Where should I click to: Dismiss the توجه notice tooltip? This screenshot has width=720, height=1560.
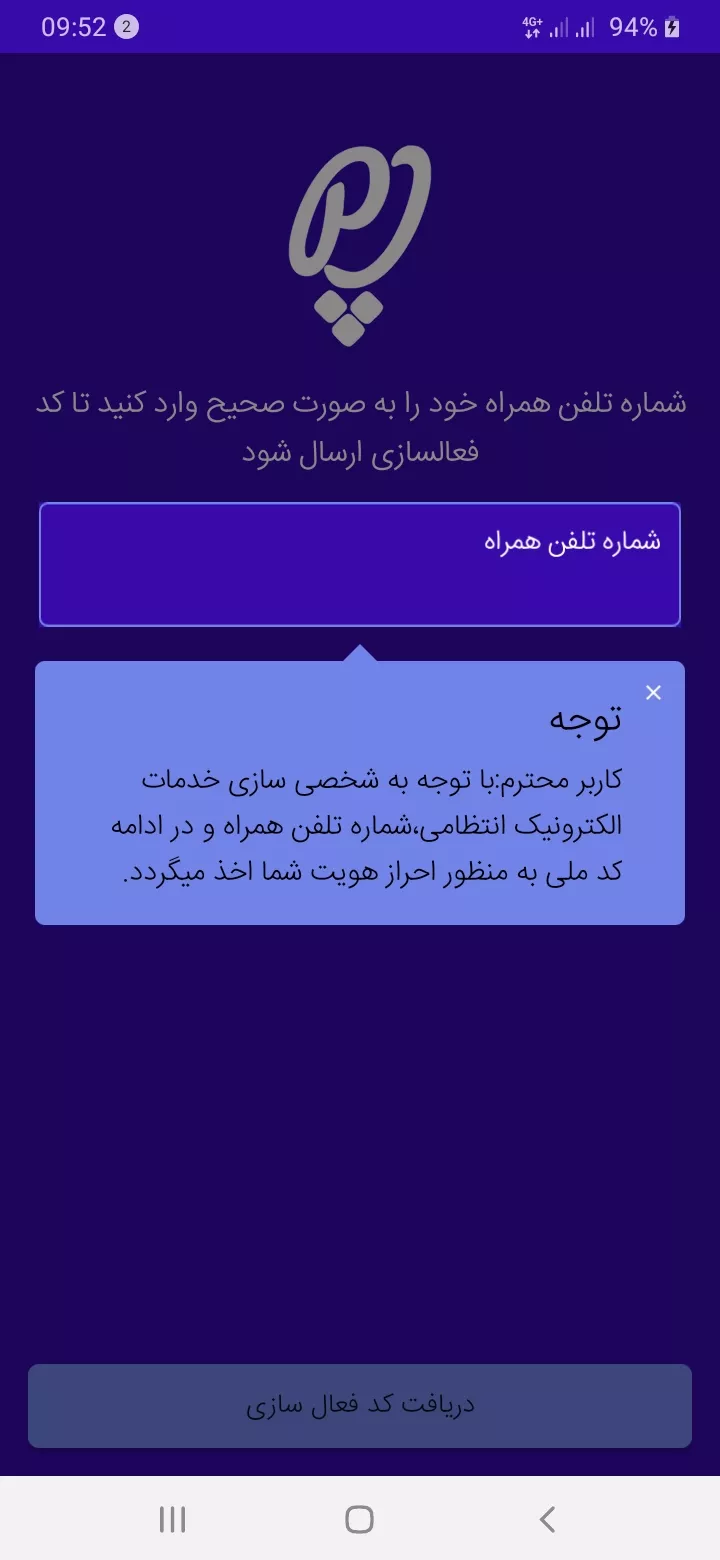point(653,693)
